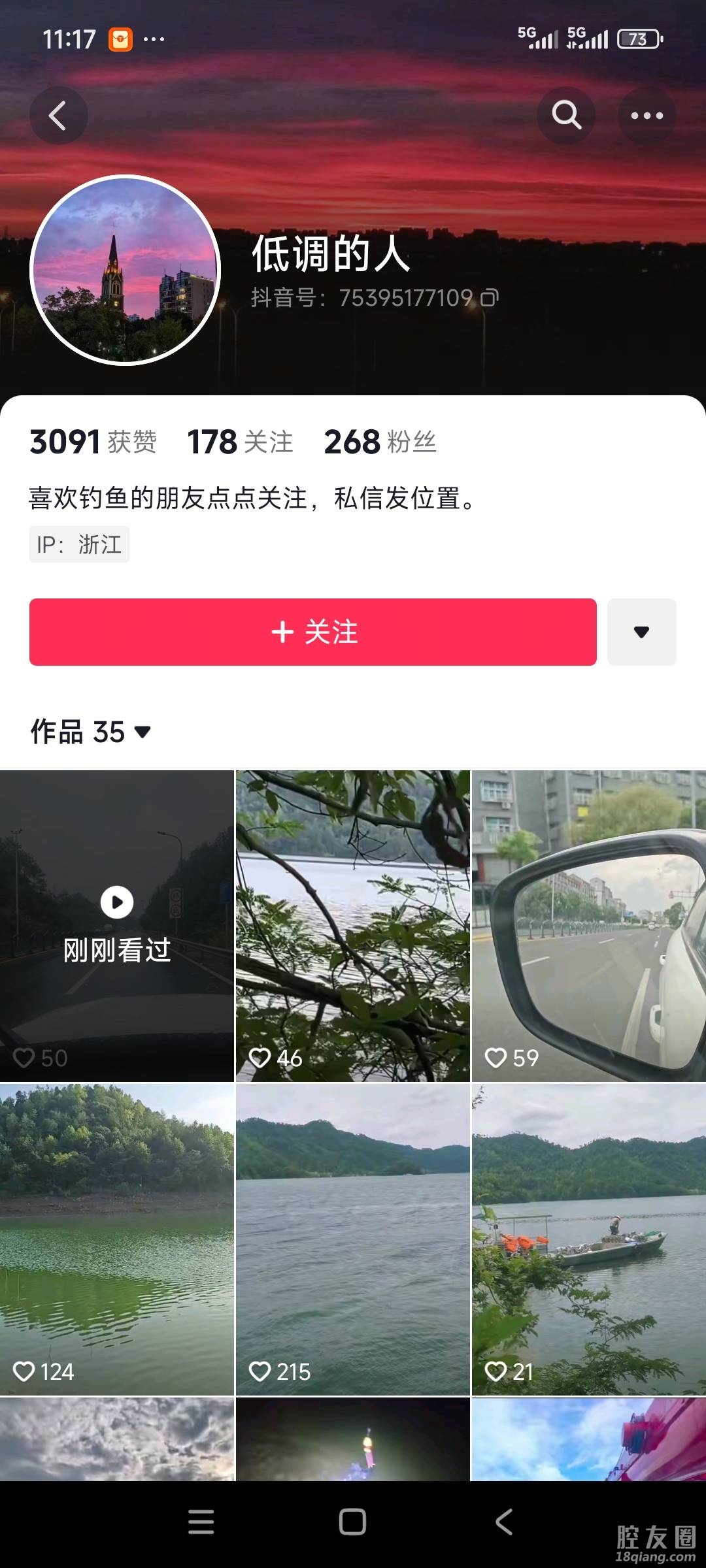Open the lakeside branches video with 46 likes
The width and height of the screenshot is (706, 1568).
[x=352, y=924]
